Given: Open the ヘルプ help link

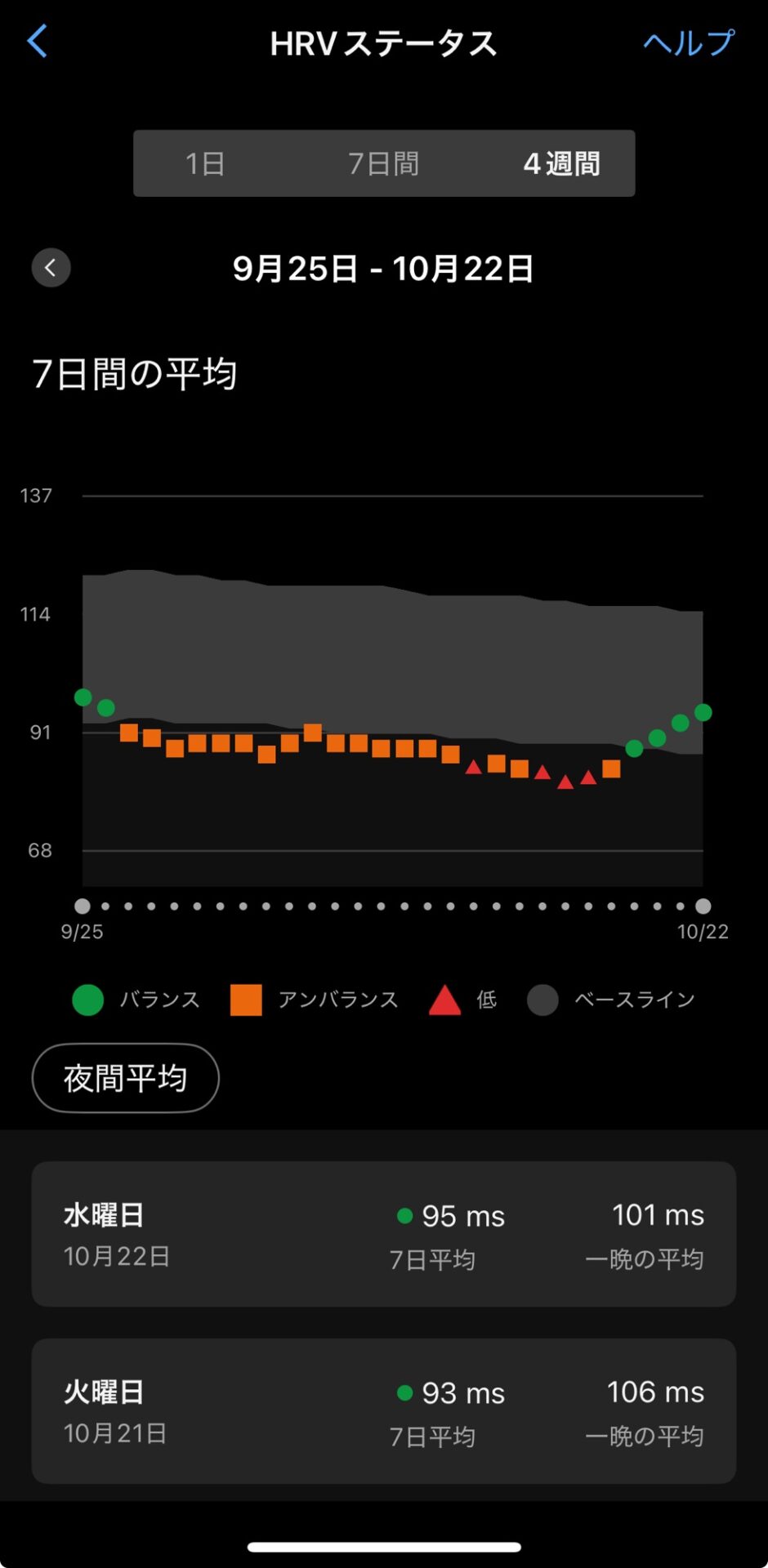Looking at the screenshot, I should (688, 42).
